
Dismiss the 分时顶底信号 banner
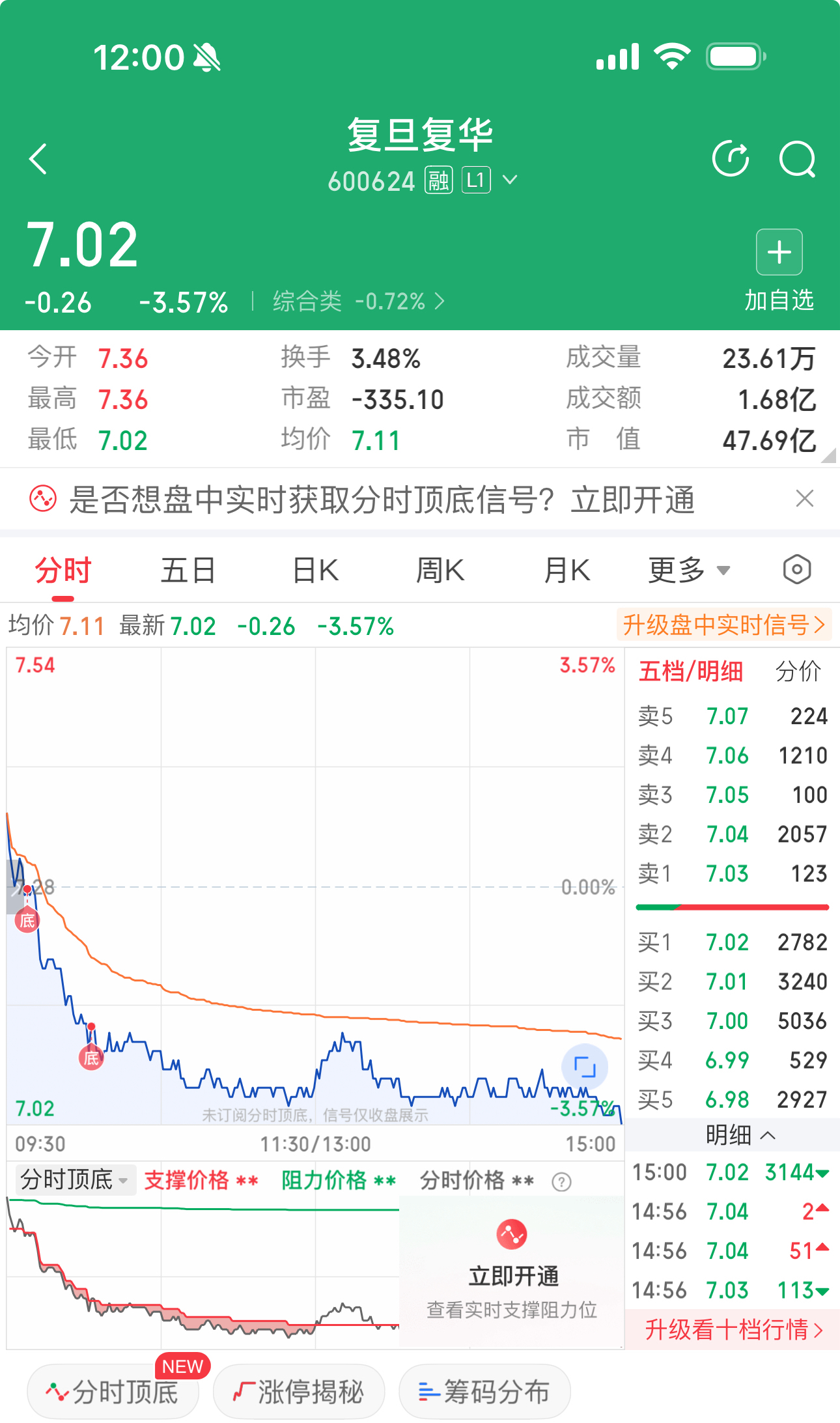click(805, 499)
